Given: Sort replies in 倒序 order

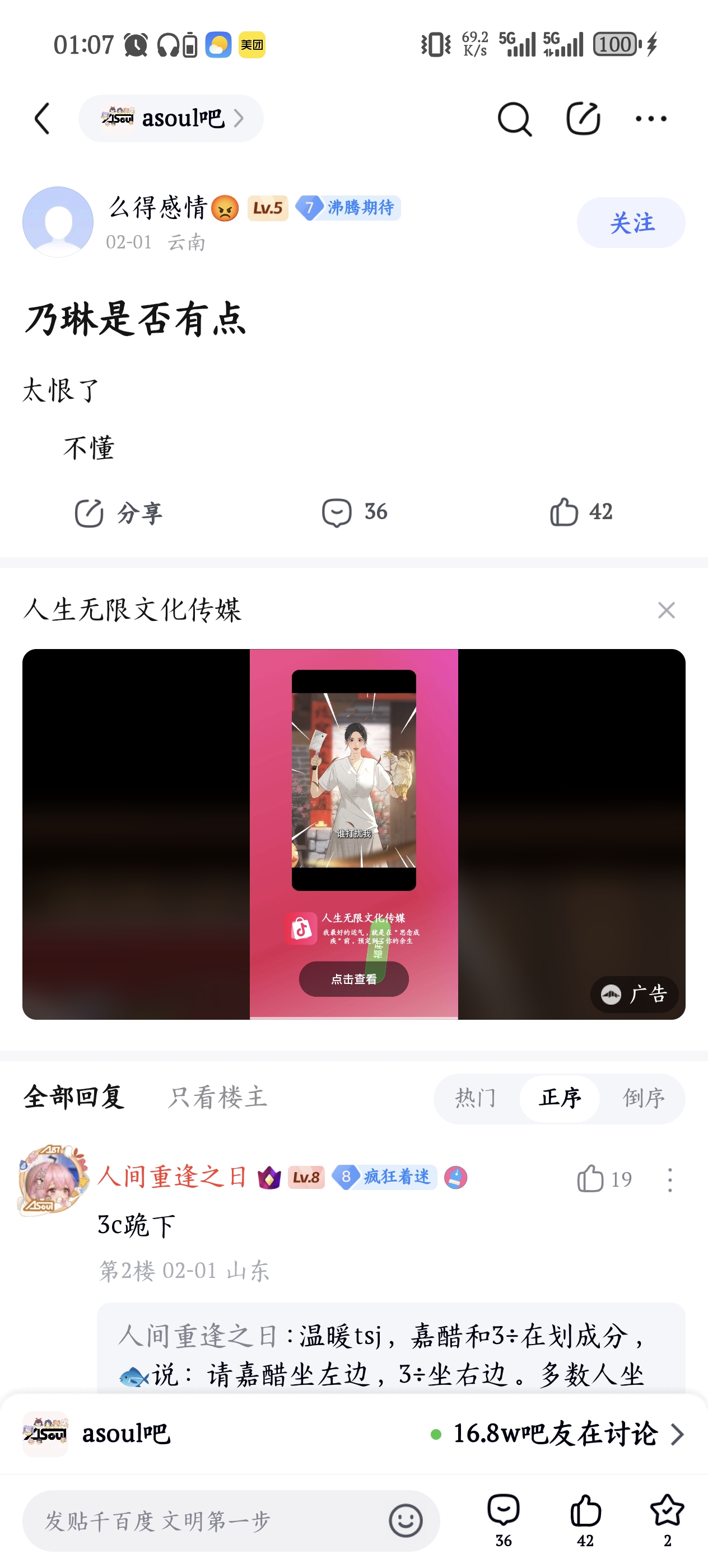Looking at the screenshot, I should point(644,1099).
